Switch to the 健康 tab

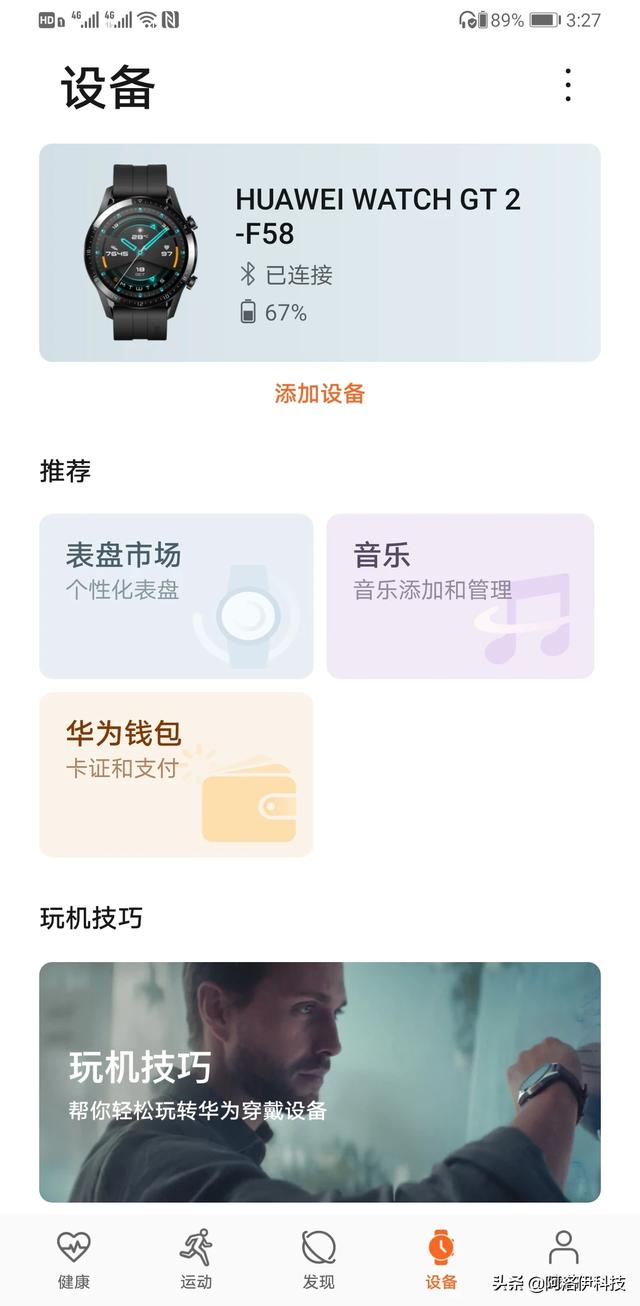[74, 1259]
